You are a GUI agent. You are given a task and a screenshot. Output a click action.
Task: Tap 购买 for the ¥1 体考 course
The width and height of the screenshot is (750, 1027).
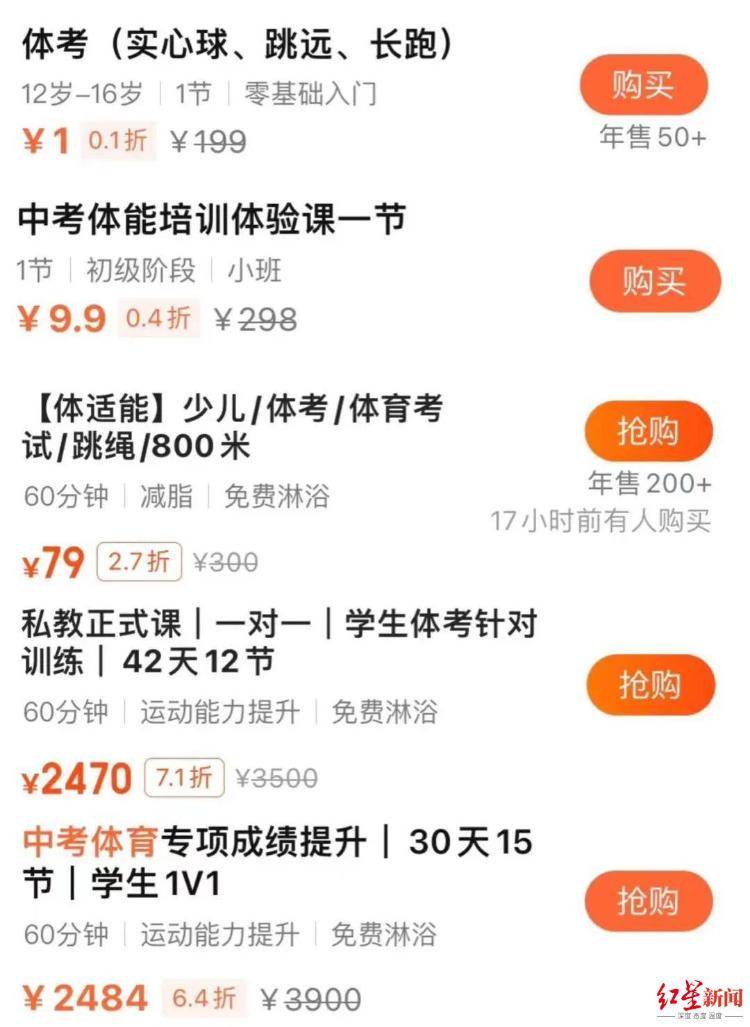click(x=643, y=85)
